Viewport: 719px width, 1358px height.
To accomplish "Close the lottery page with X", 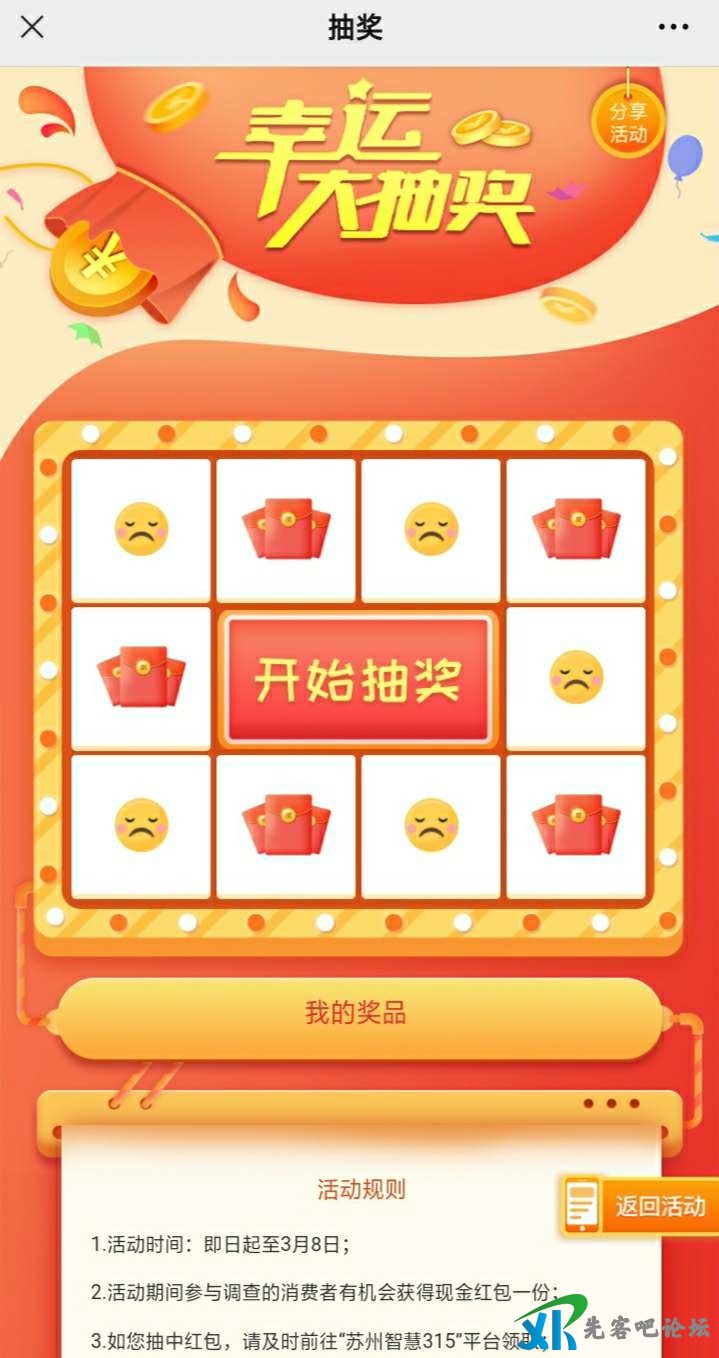I will (x=32, y=28).
